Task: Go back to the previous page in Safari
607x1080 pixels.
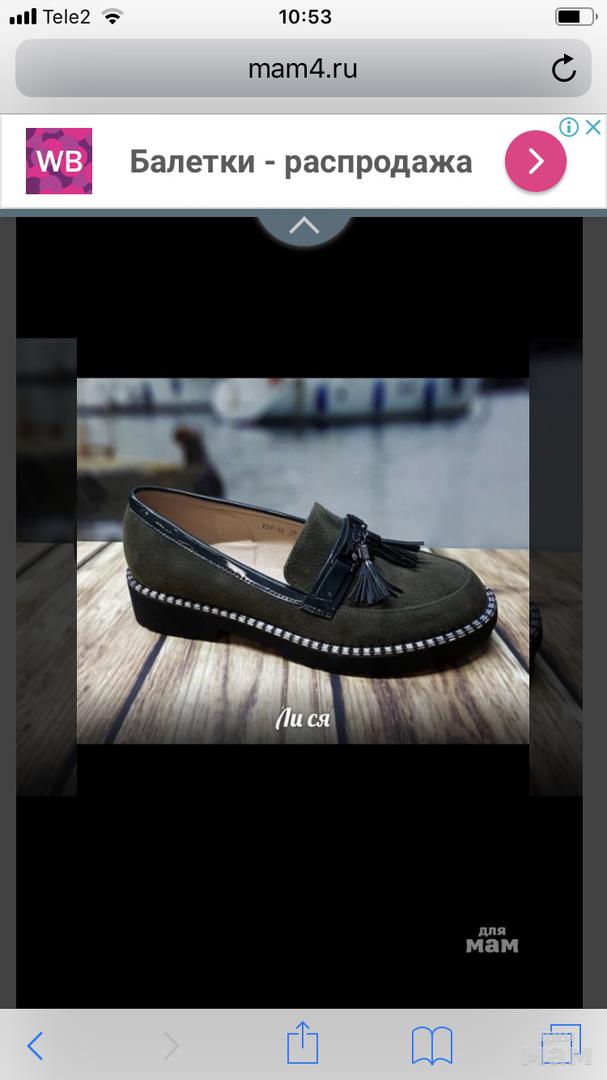Action: [35, 1045]
